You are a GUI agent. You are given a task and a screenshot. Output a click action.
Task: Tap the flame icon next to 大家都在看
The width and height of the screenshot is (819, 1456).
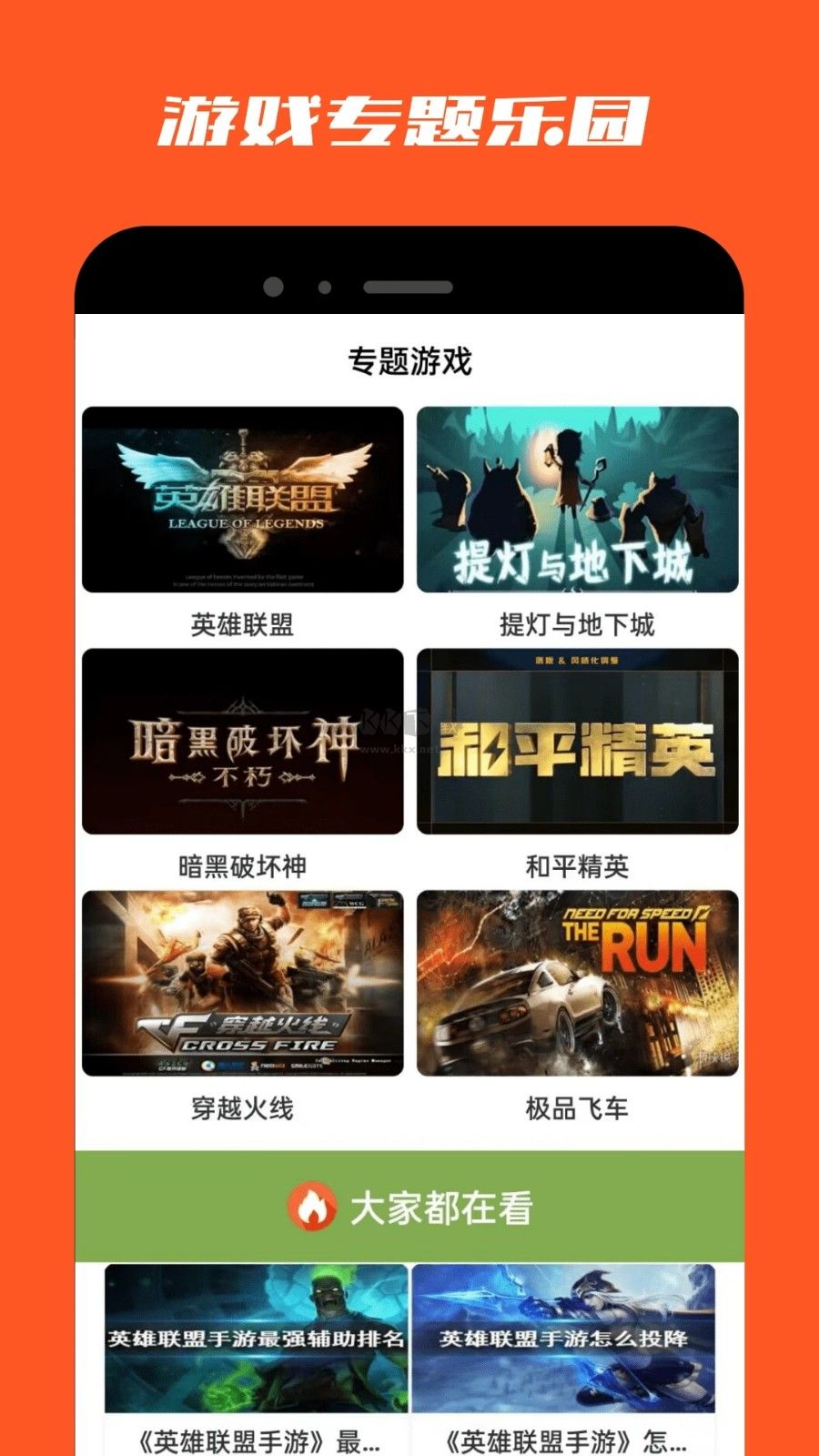pos(314,1204)
